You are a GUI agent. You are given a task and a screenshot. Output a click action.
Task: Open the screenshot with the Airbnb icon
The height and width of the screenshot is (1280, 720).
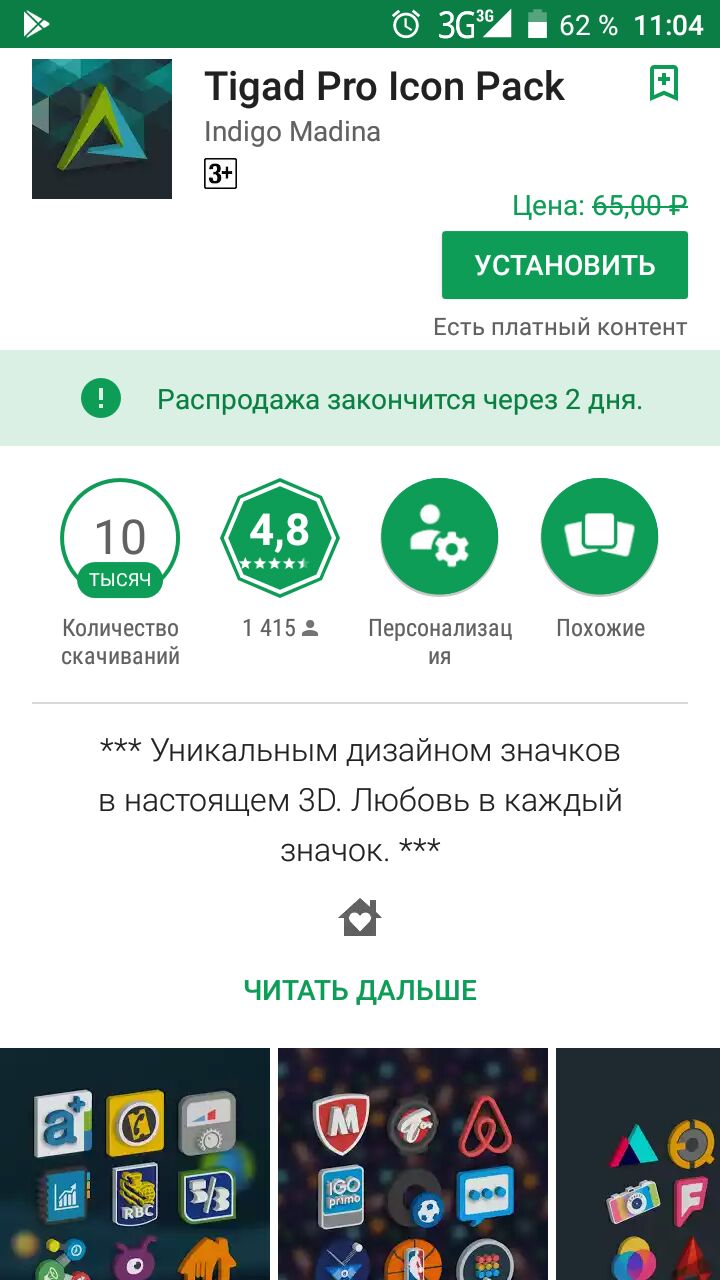(x=413, y=1164)
